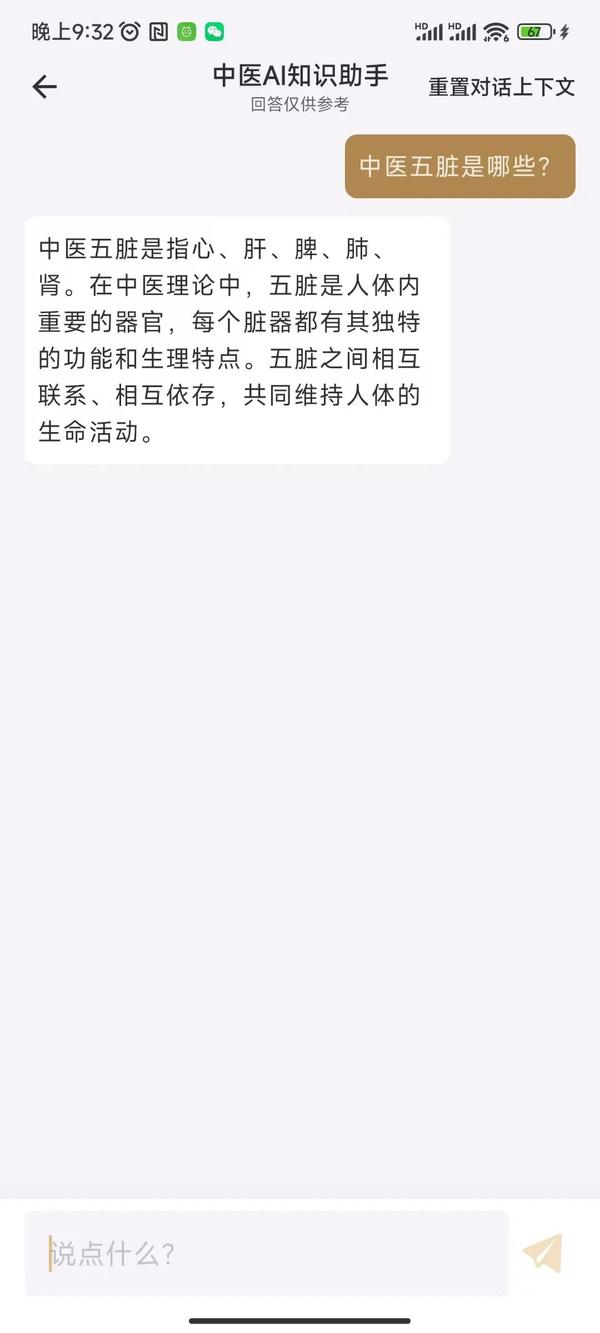Focus the 说点什么? message input field
The image size is (600, 1333).
[266, 1253]
